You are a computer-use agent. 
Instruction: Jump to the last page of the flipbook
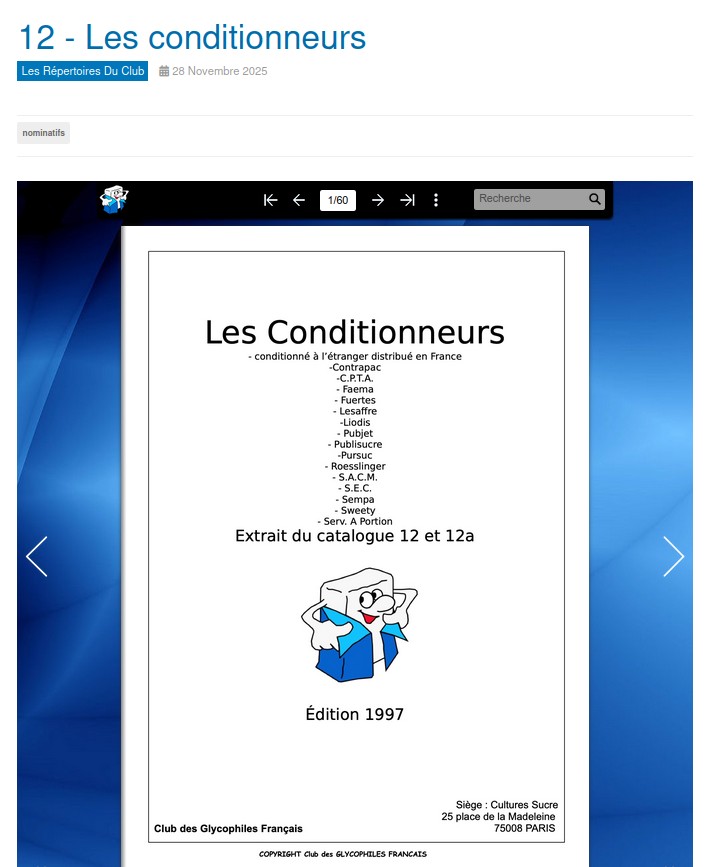point(407,200)
